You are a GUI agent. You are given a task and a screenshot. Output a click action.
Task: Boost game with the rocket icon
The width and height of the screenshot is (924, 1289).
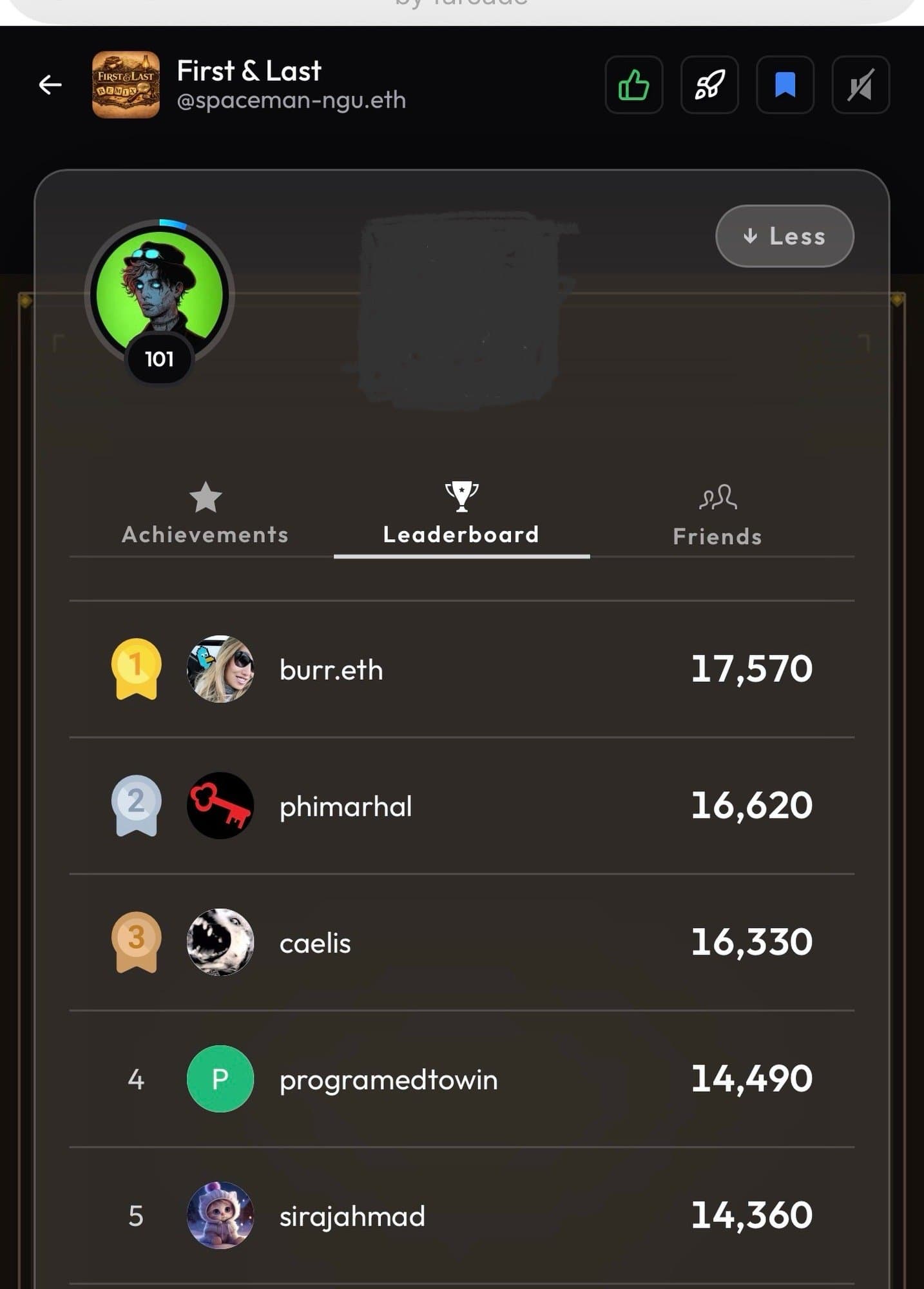(709, 85)
